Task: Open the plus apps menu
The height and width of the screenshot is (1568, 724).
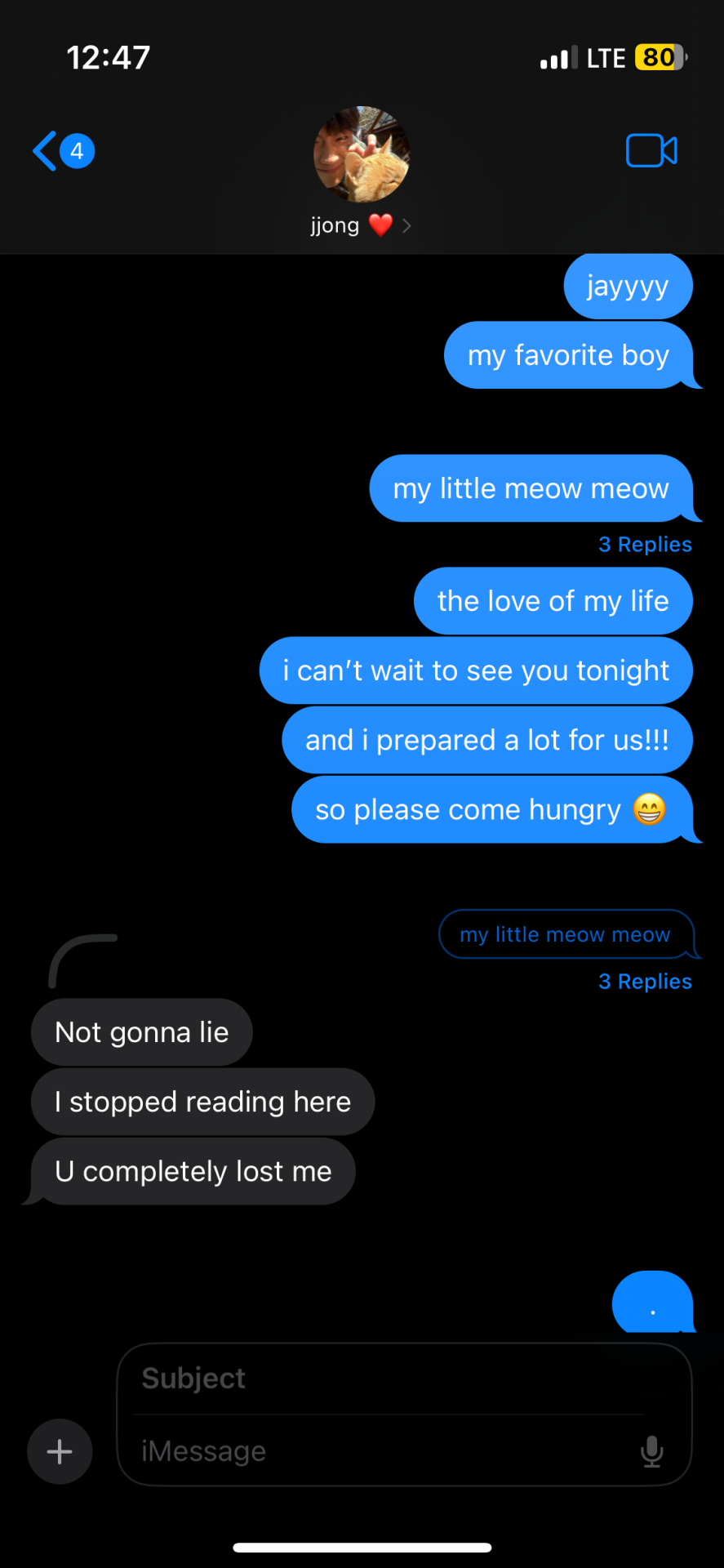Action: tap(60, 1451)
